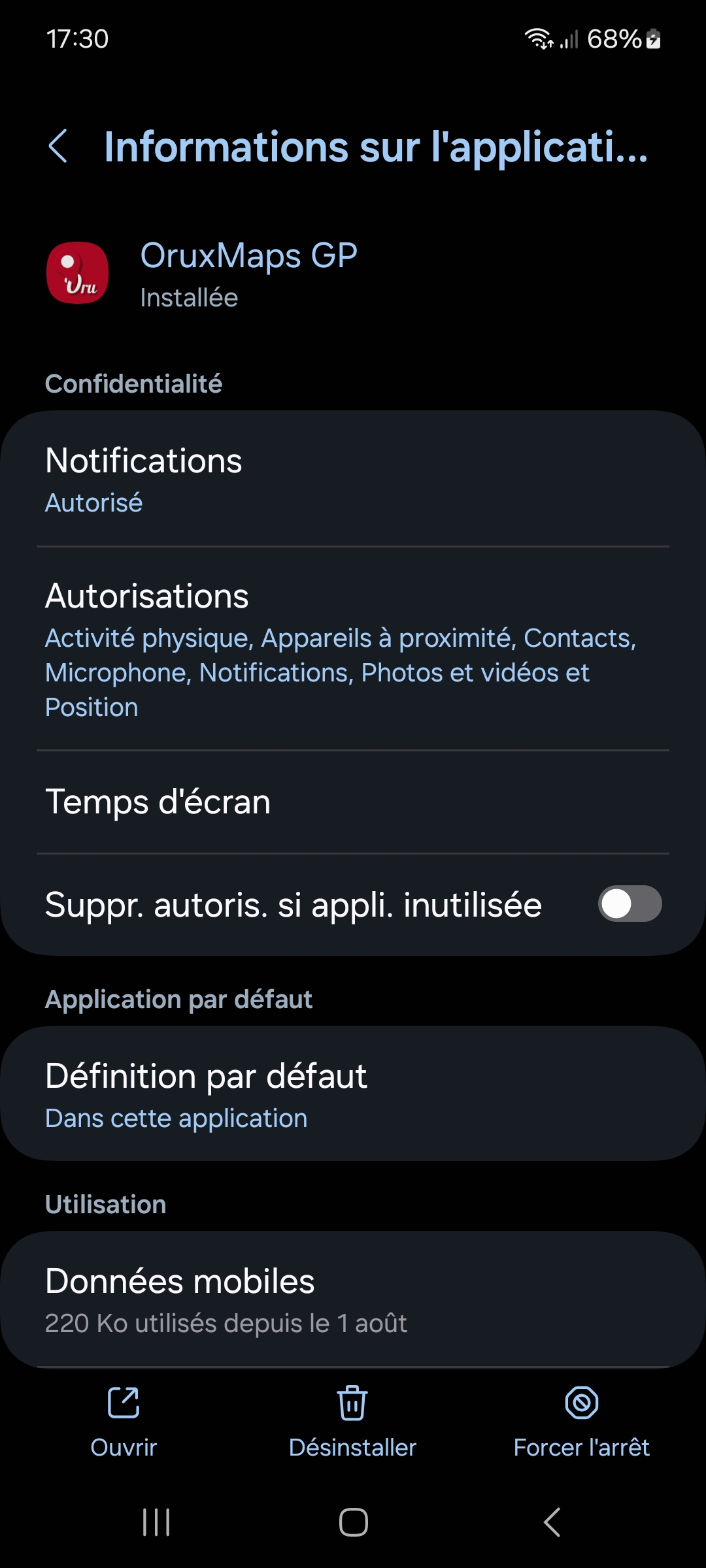
Task: Open the Autorisations permissions row
Action: click(353, 649)
